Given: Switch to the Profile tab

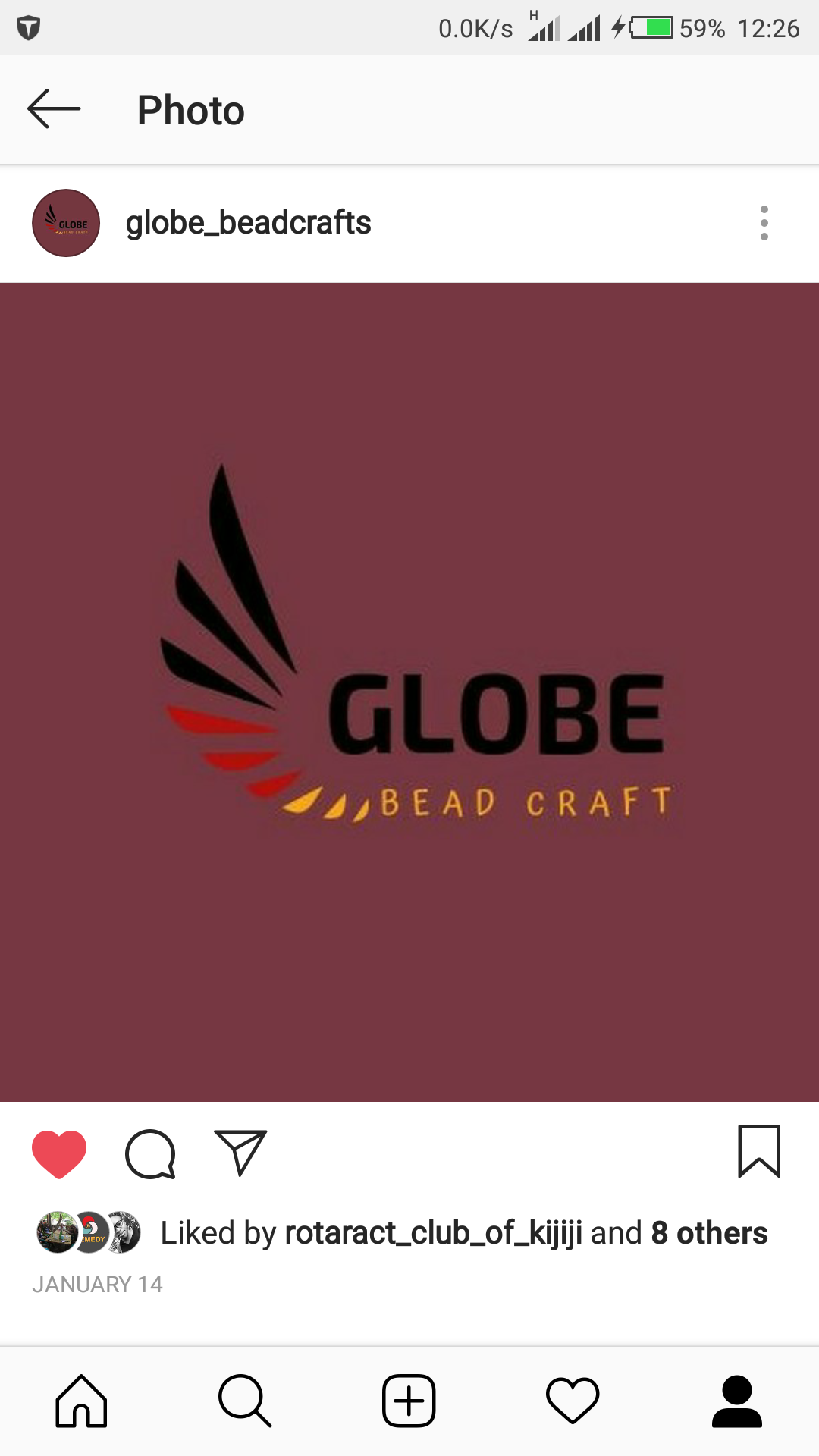Looking at the screenshot, I should [736, 1401].
